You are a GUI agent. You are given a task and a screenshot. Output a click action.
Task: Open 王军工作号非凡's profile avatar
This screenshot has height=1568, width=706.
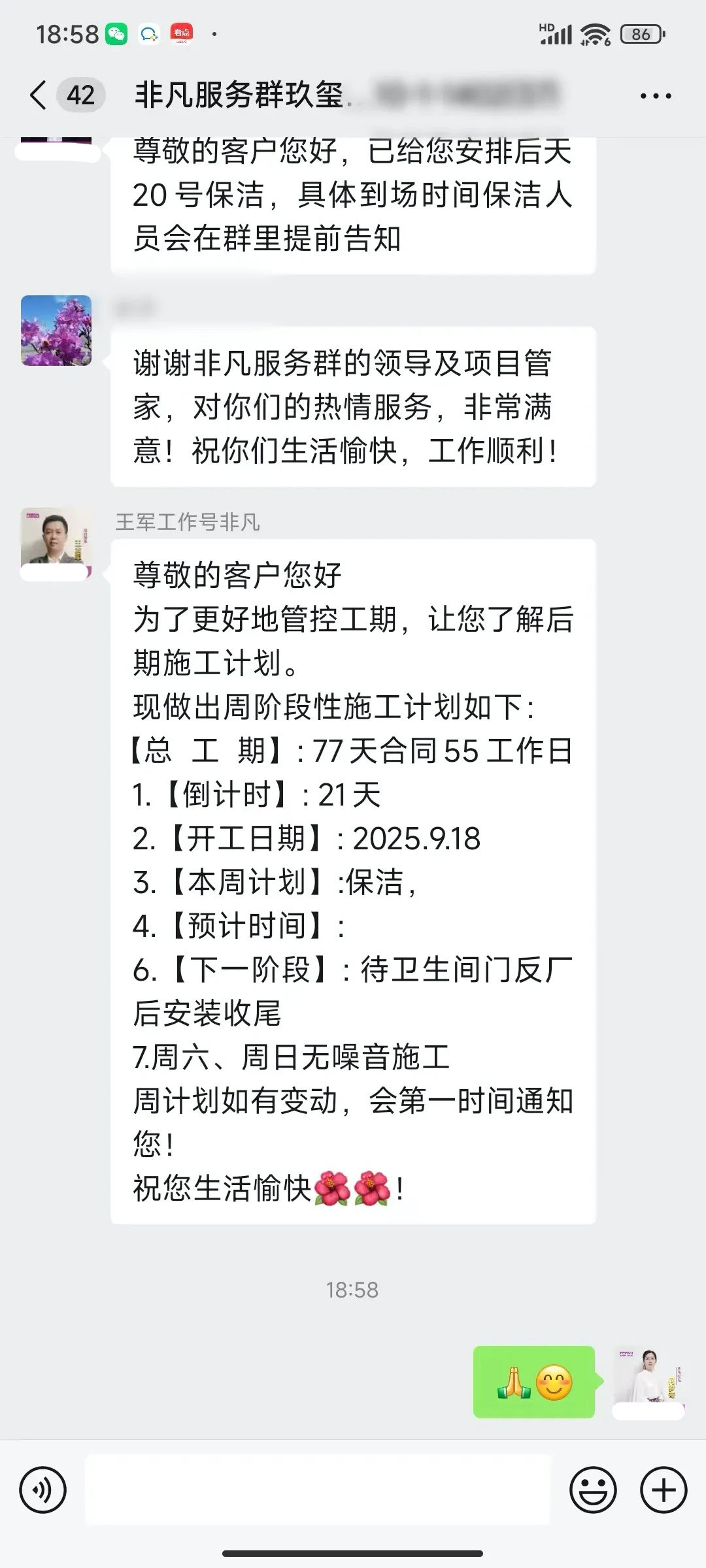[56, 541]
